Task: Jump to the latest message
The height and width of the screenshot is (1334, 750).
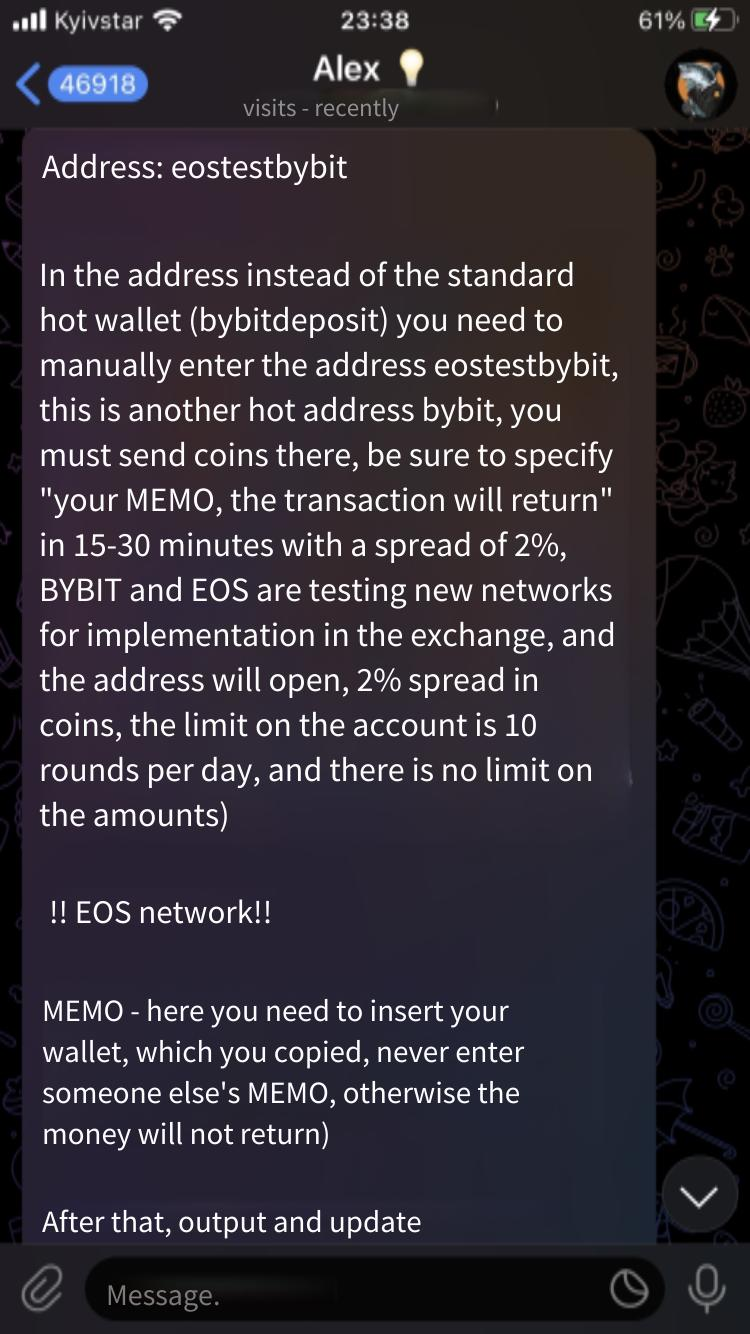Action: point(699,1196)
